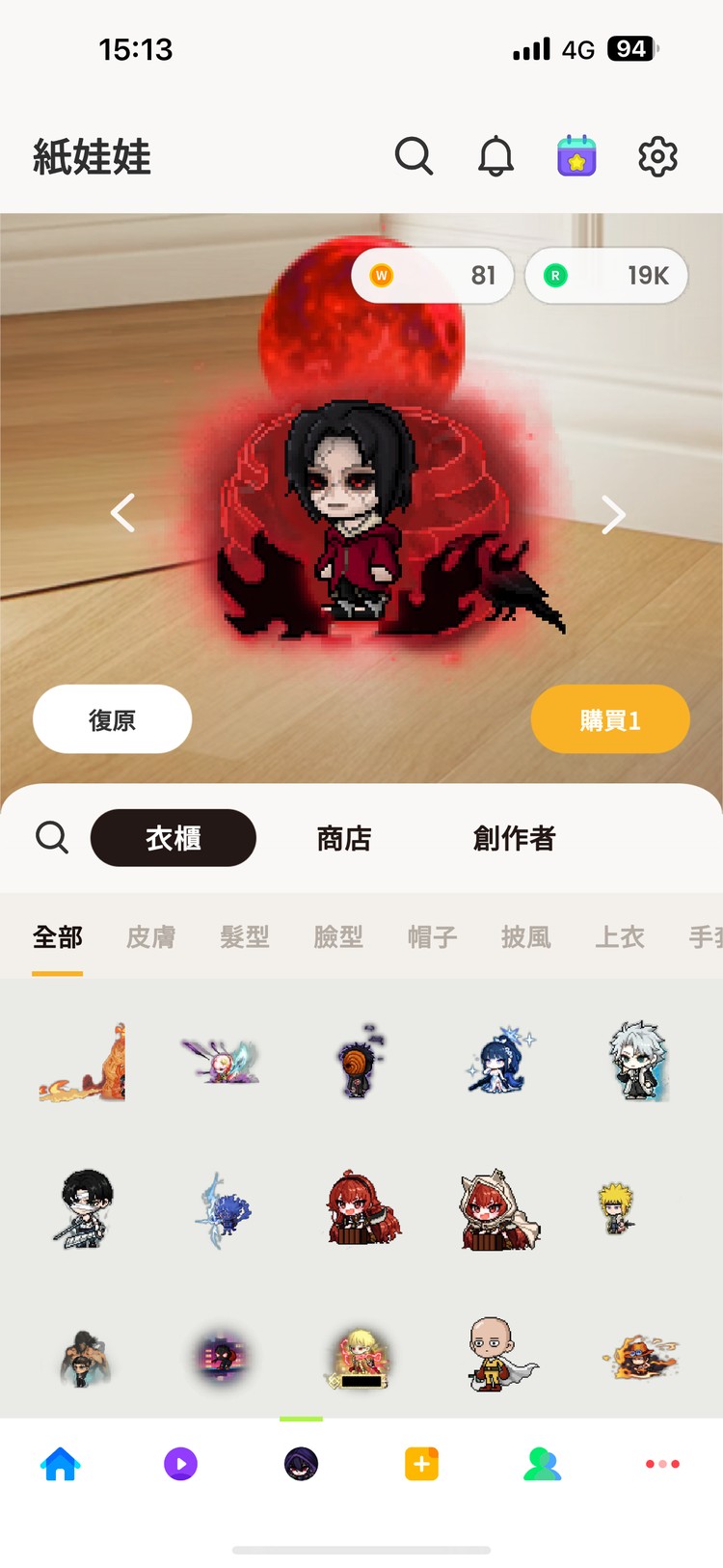Screen dimensions: 723x1568
Task: Tap the yellow plus create button
Action: pos(421,1464)
